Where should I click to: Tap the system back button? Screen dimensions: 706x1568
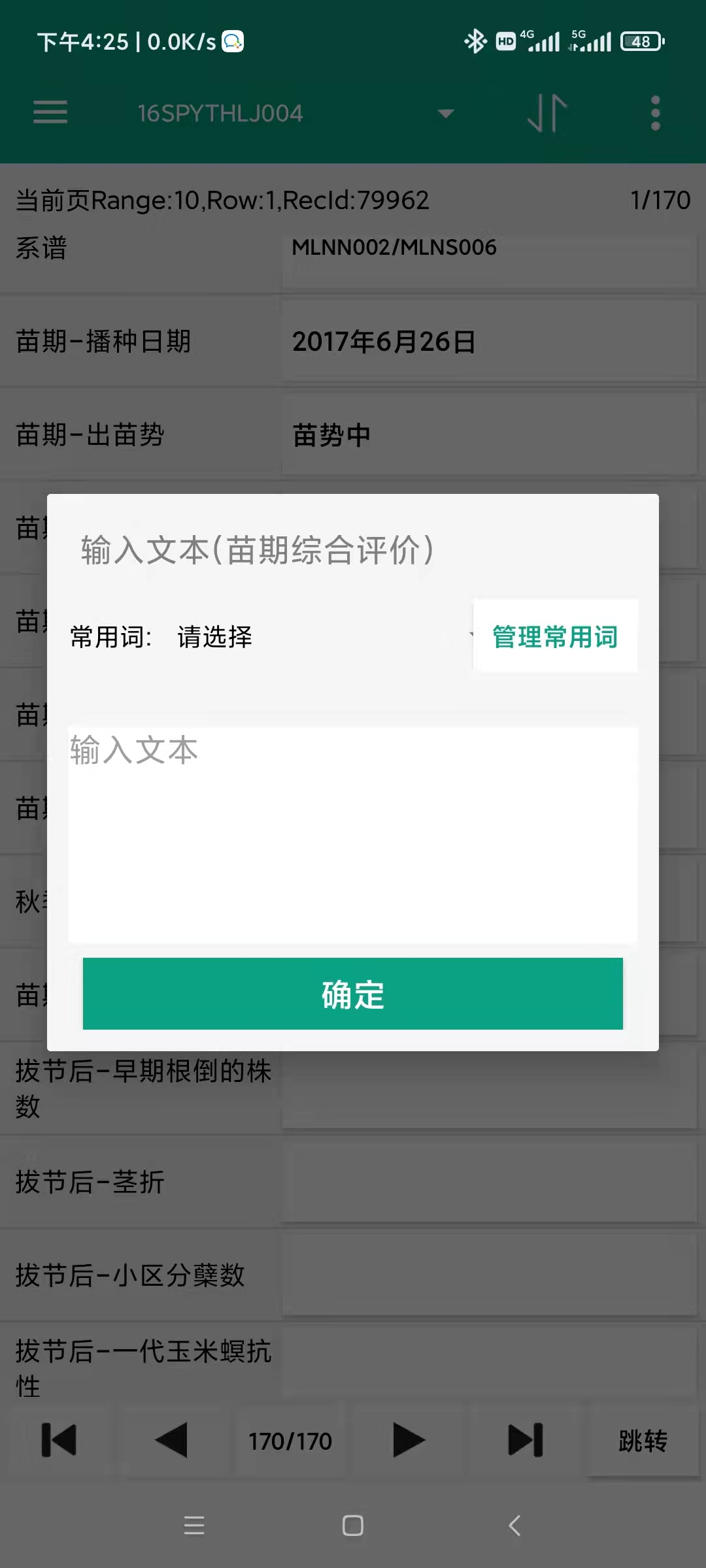tap(514, 1526)
